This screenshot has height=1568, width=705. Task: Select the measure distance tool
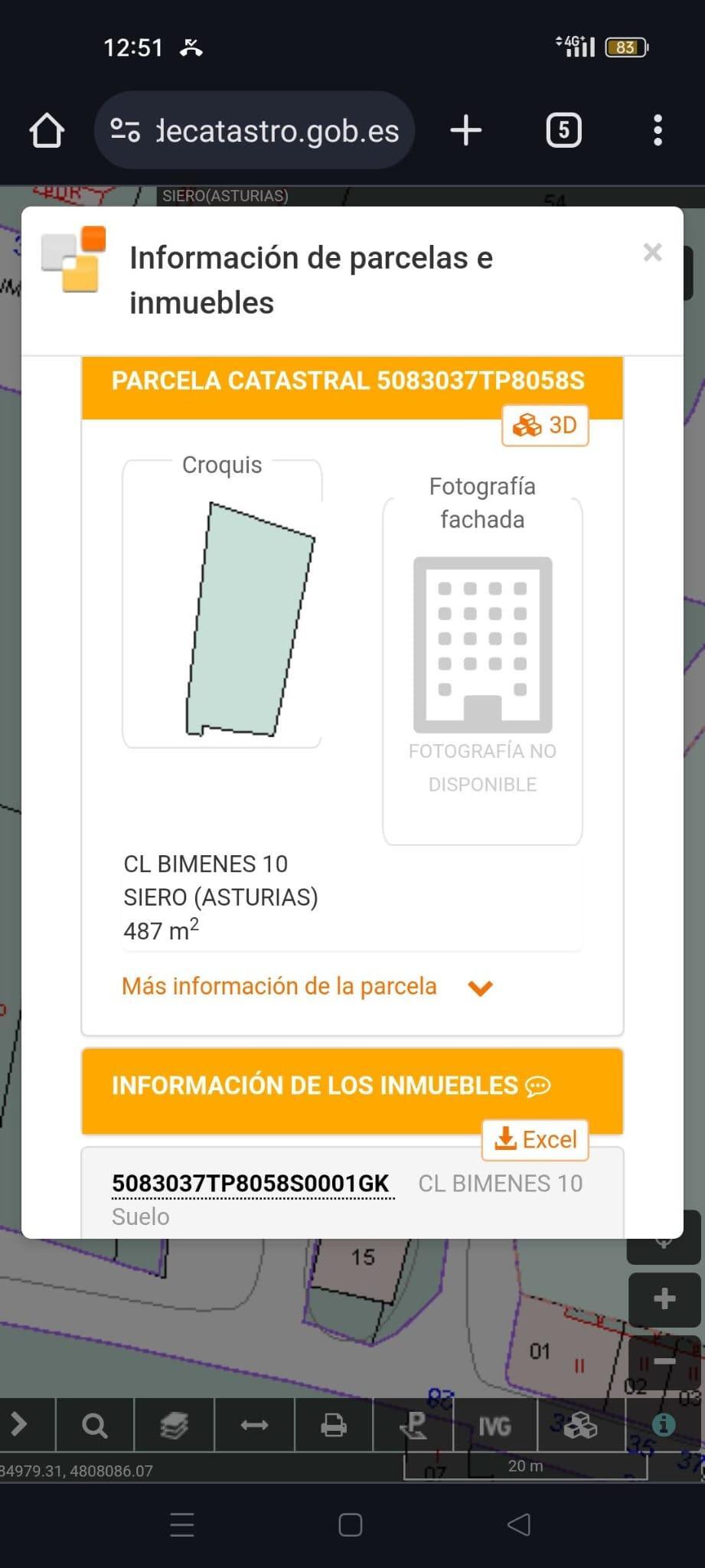point(254,1425)
